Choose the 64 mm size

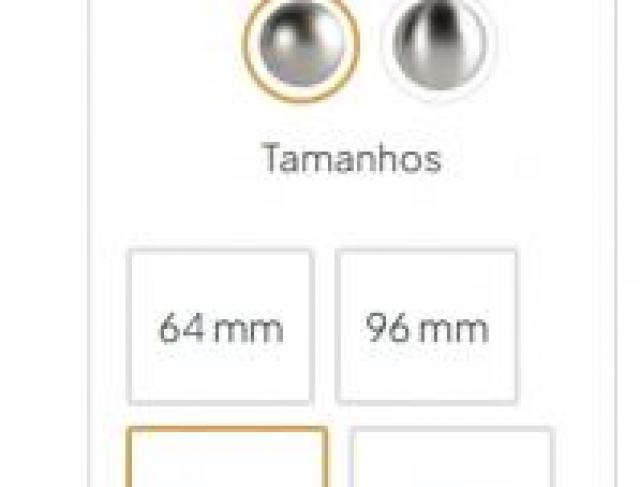tap(220, 327)
